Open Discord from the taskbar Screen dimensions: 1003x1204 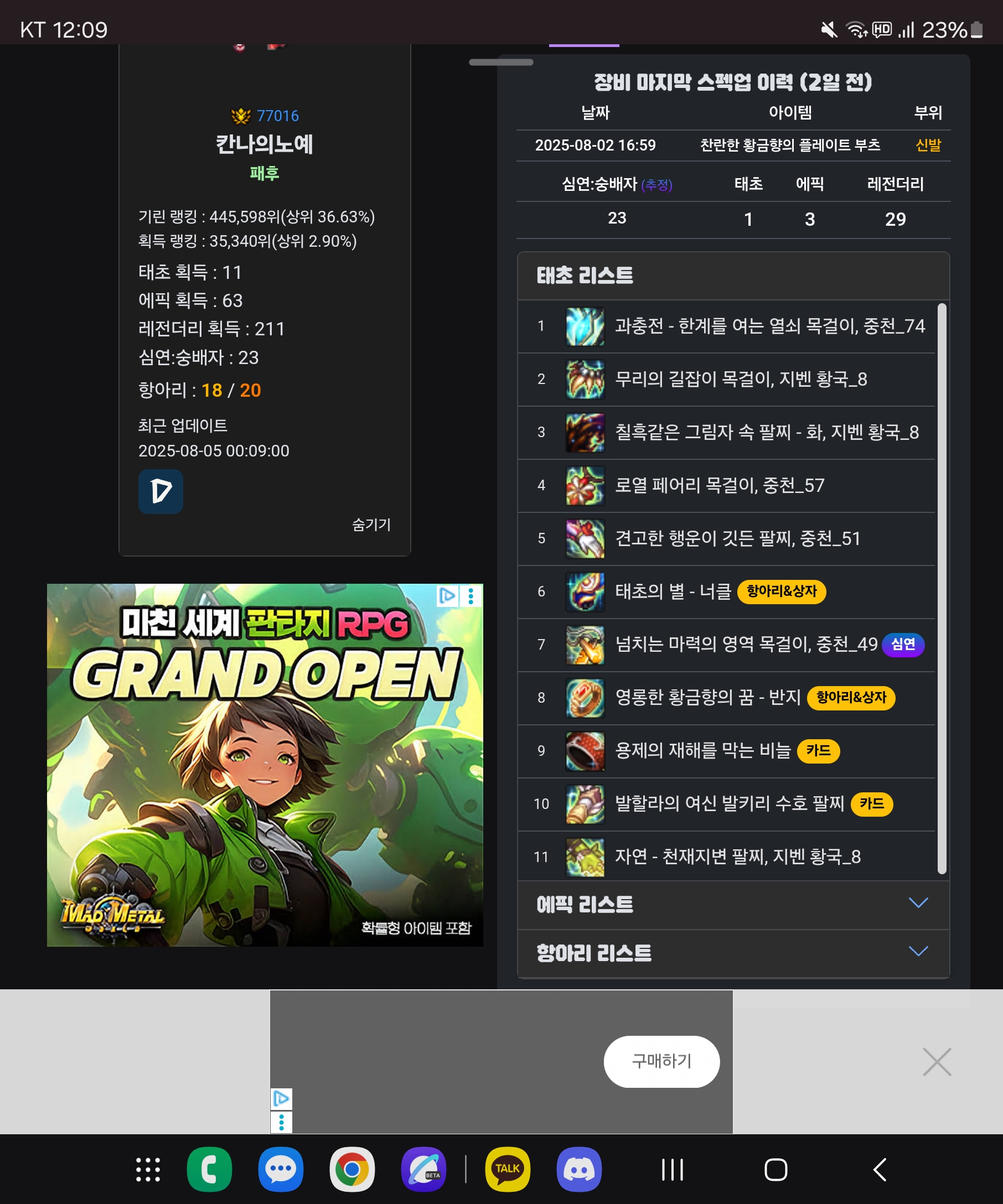point(578,1170)
